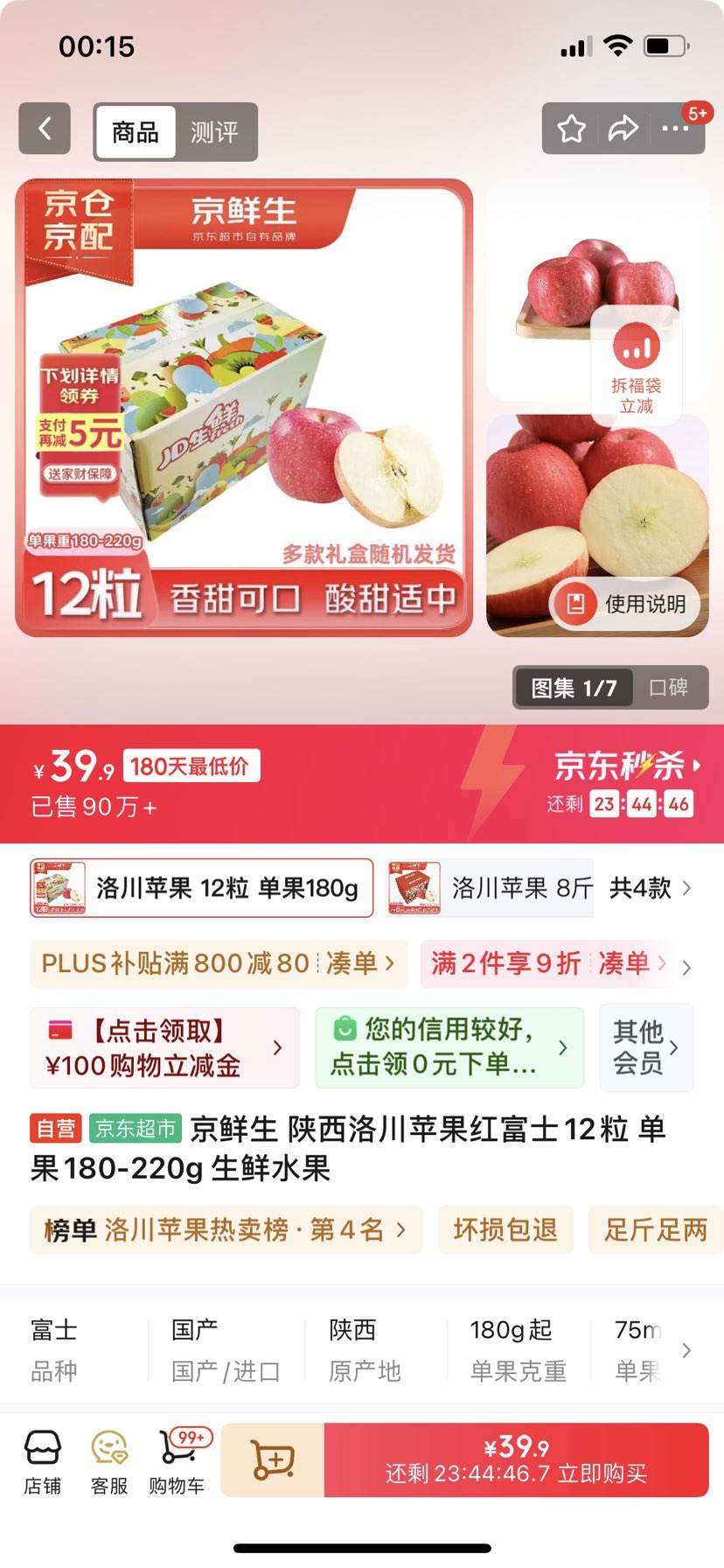
Task: Open the 使用说明 instructions button
Action: pos(623,603)
